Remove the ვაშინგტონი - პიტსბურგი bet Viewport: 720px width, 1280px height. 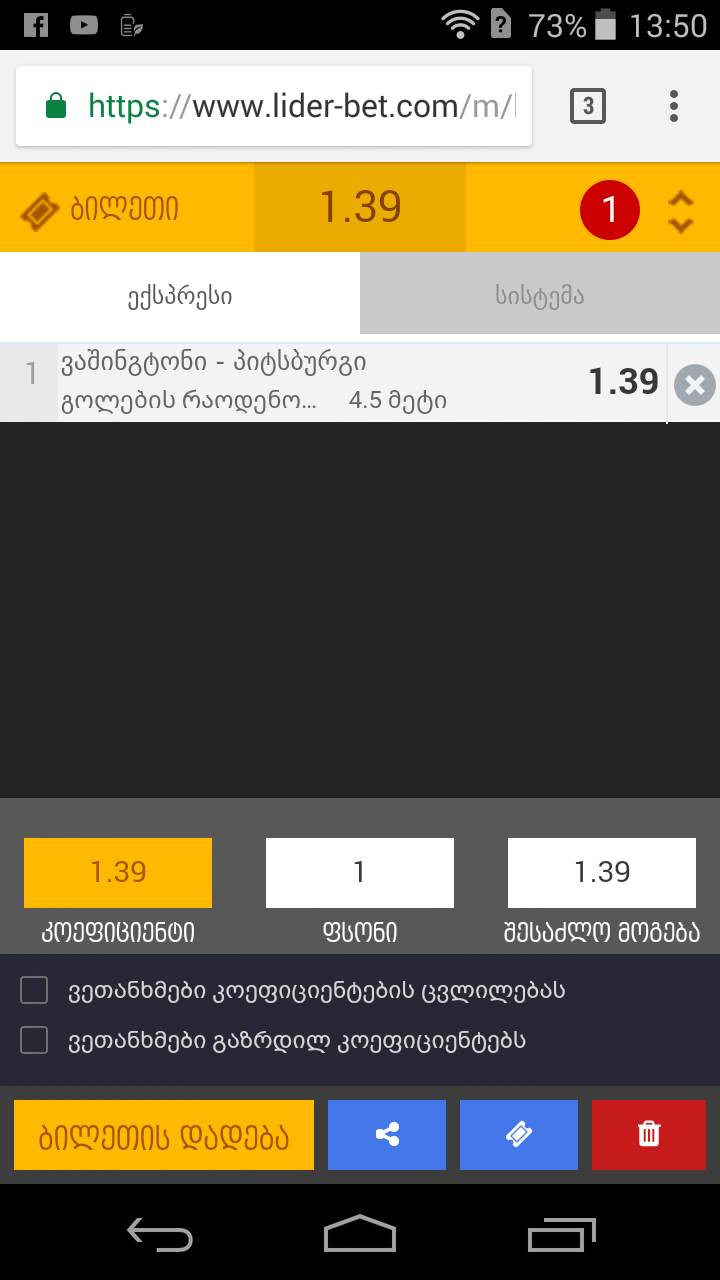coord(694,385)
